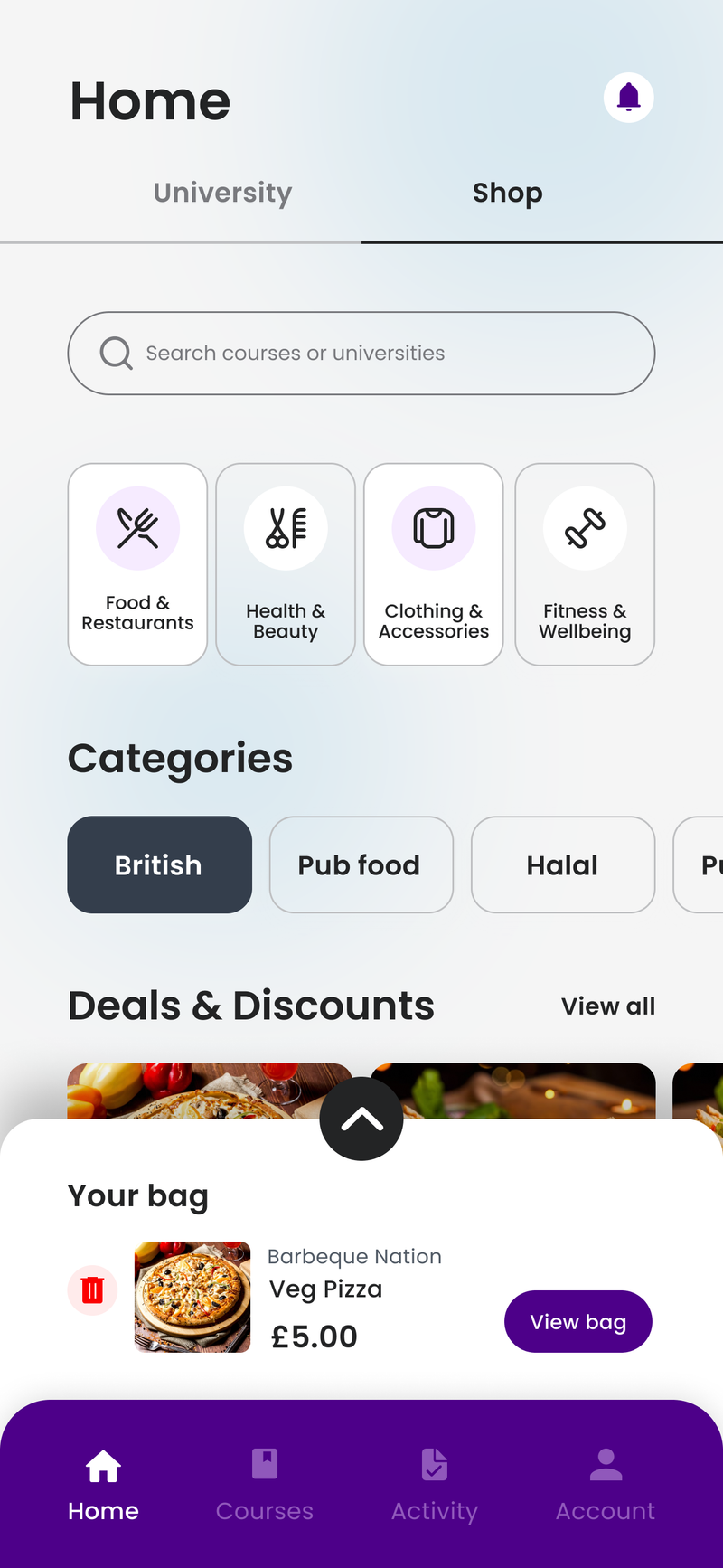Tap the search courses or universities field
This screenshot has height=1568, width=723.
361,353
